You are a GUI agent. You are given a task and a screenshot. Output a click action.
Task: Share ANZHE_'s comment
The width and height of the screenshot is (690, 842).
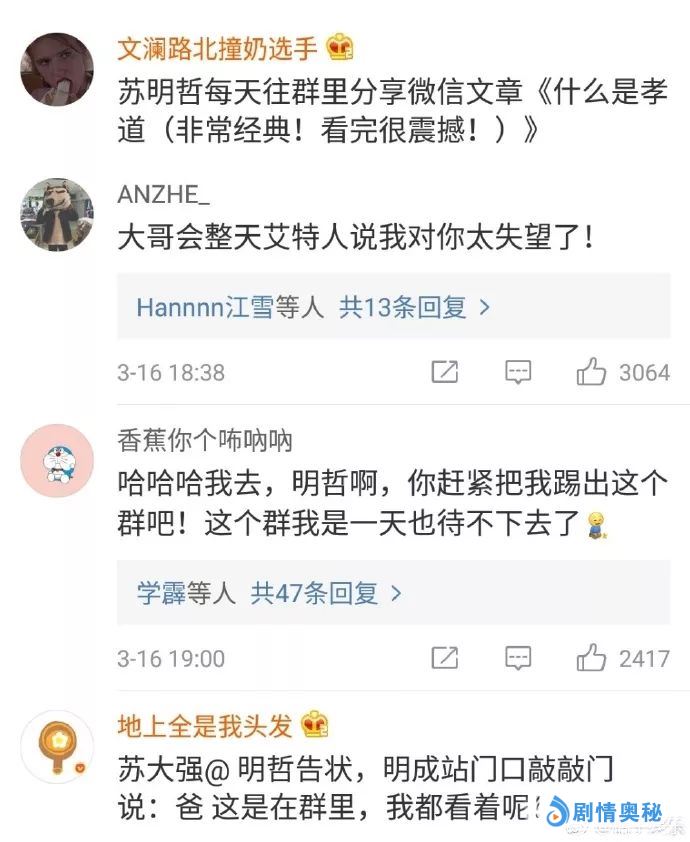coord(445,373)
